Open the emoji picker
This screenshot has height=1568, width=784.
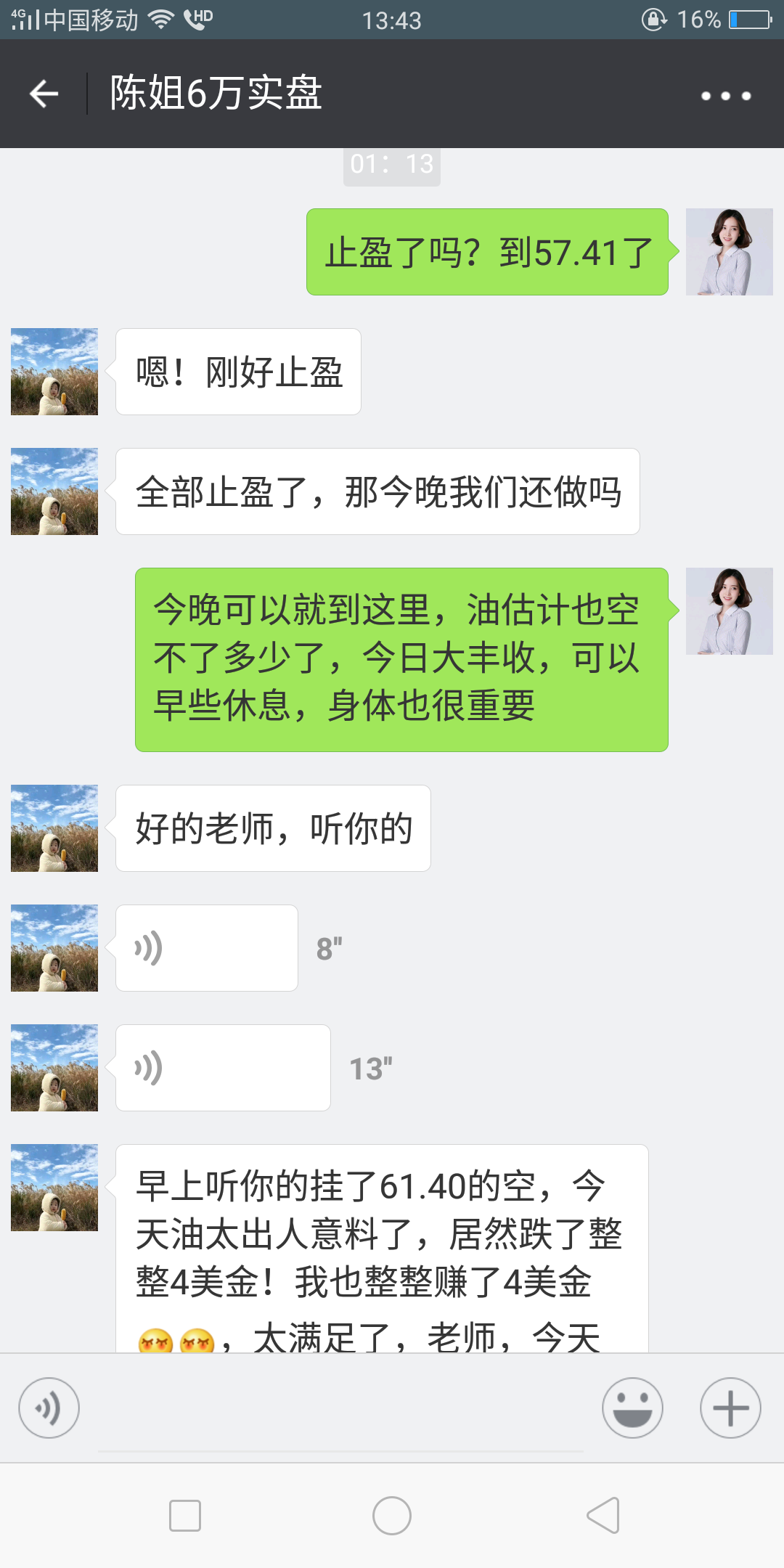coord(632,1408)
